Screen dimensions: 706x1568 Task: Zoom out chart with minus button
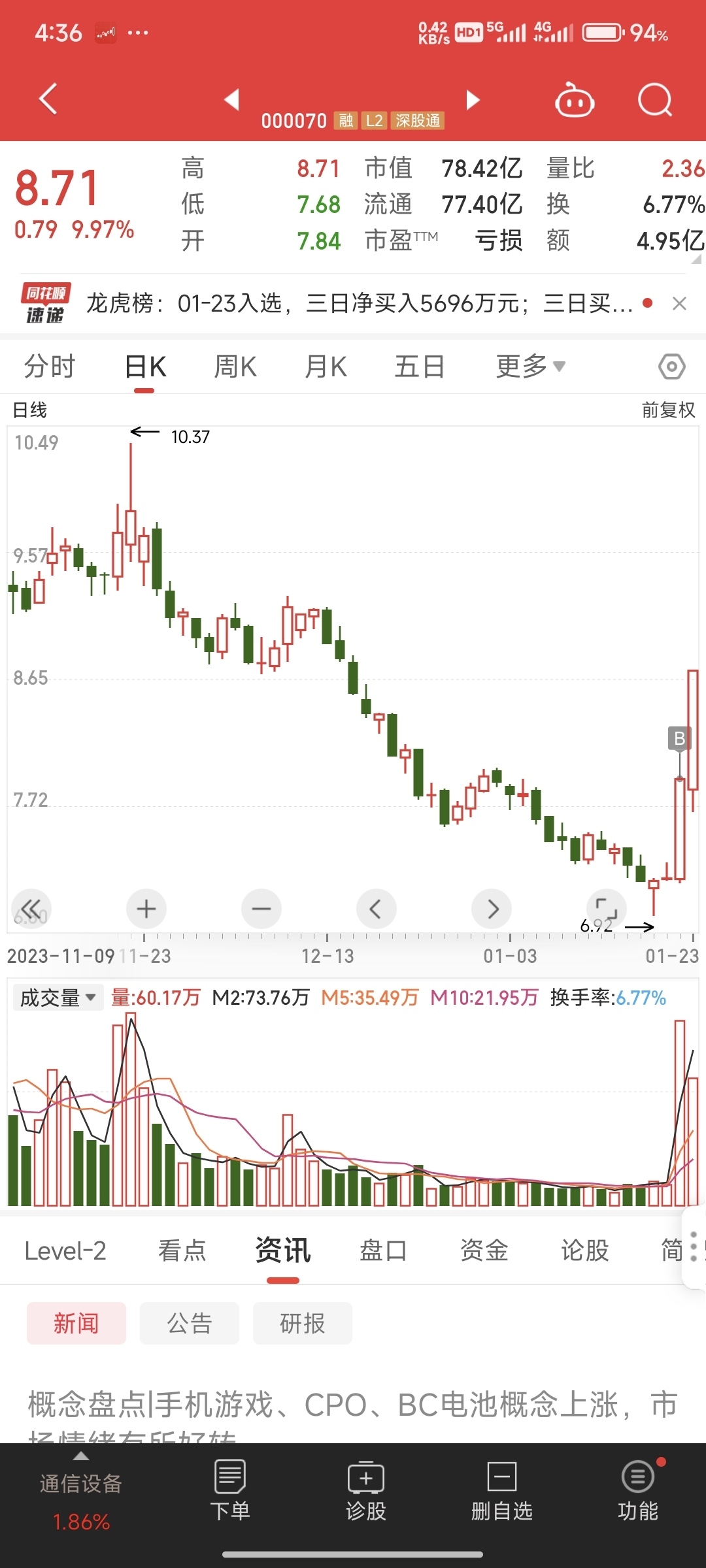point(261,909)
